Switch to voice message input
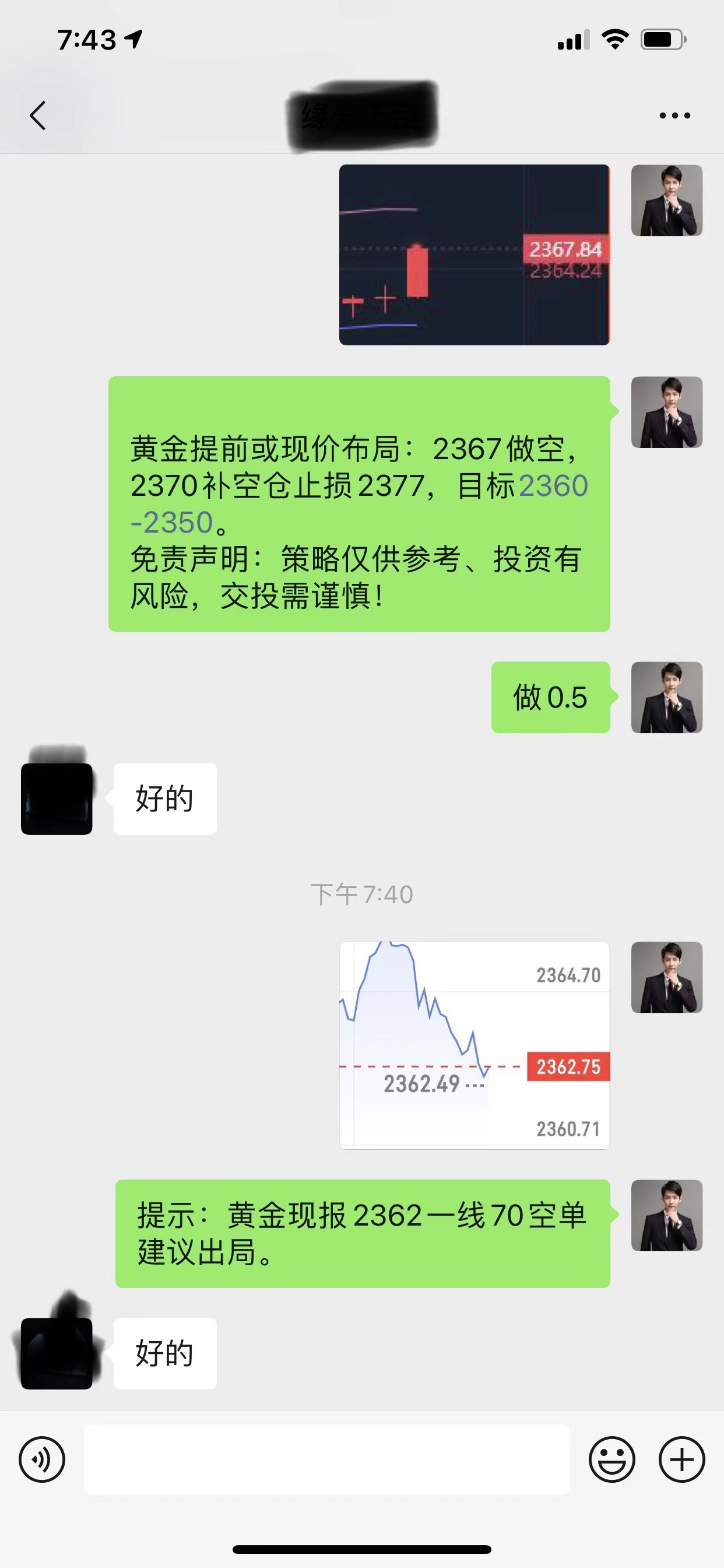The height and width of the screenshot is (1568, 724). point(42,1459)
